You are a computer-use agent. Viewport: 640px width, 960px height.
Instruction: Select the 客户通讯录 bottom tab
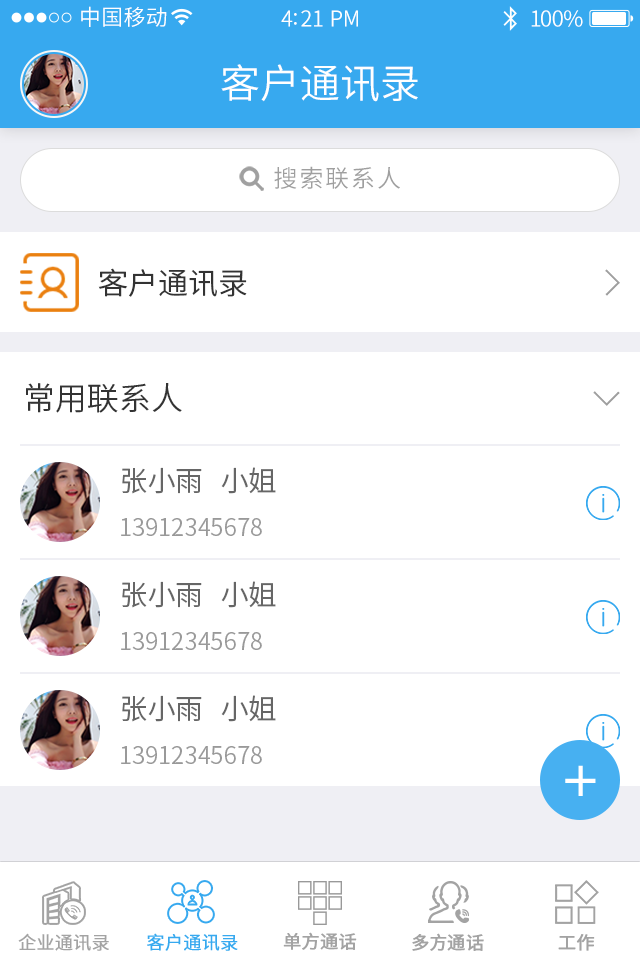click(x=192, y=914)
